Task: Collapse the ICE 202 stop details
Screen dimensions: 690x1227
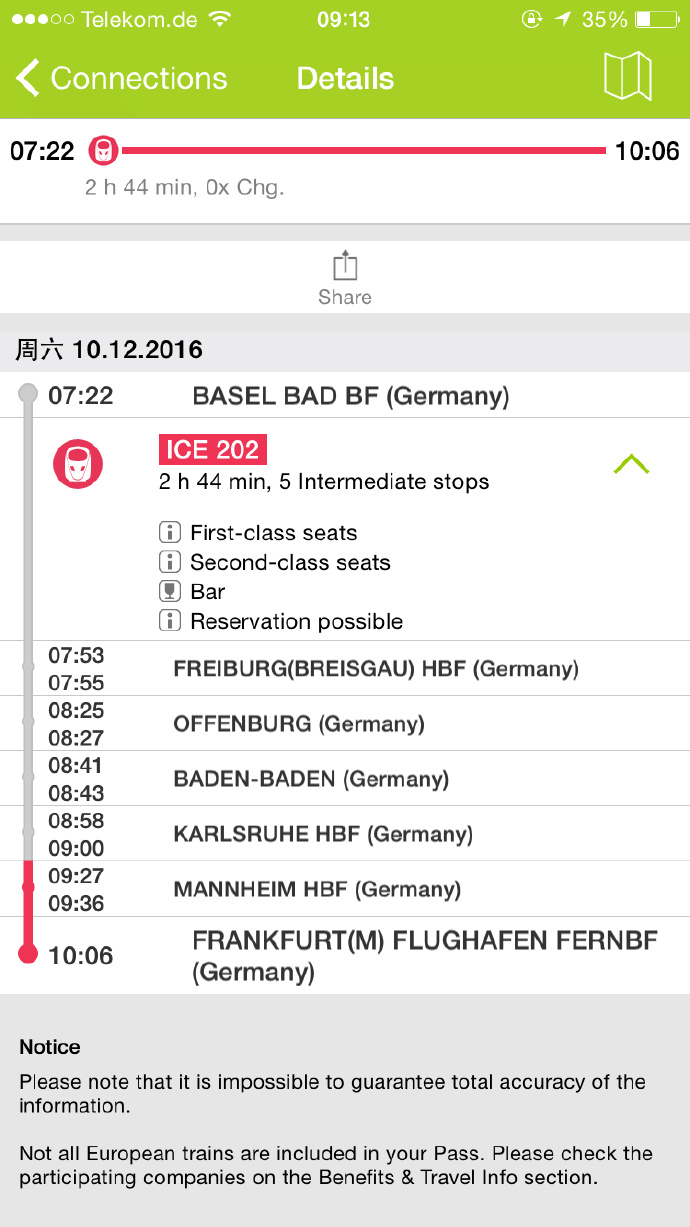Action: (631, 464)
